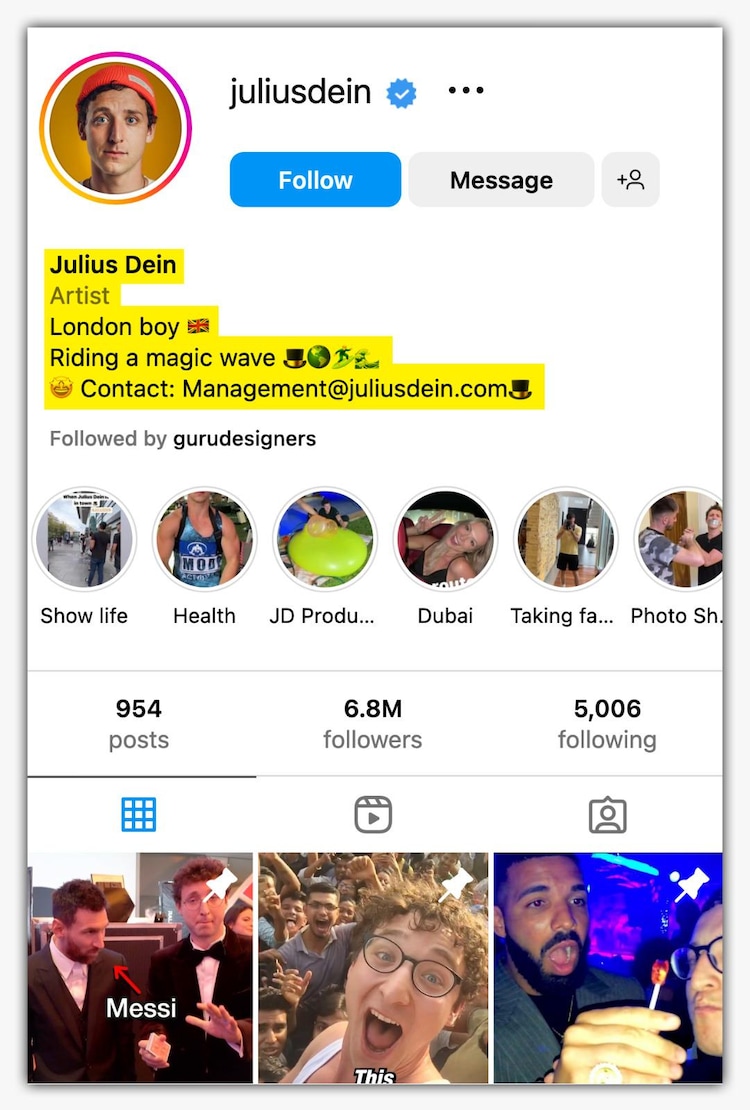750x1110 pixels.
Task: Open suggested accounts with add-person icon
Action: (x=630, y=180)
